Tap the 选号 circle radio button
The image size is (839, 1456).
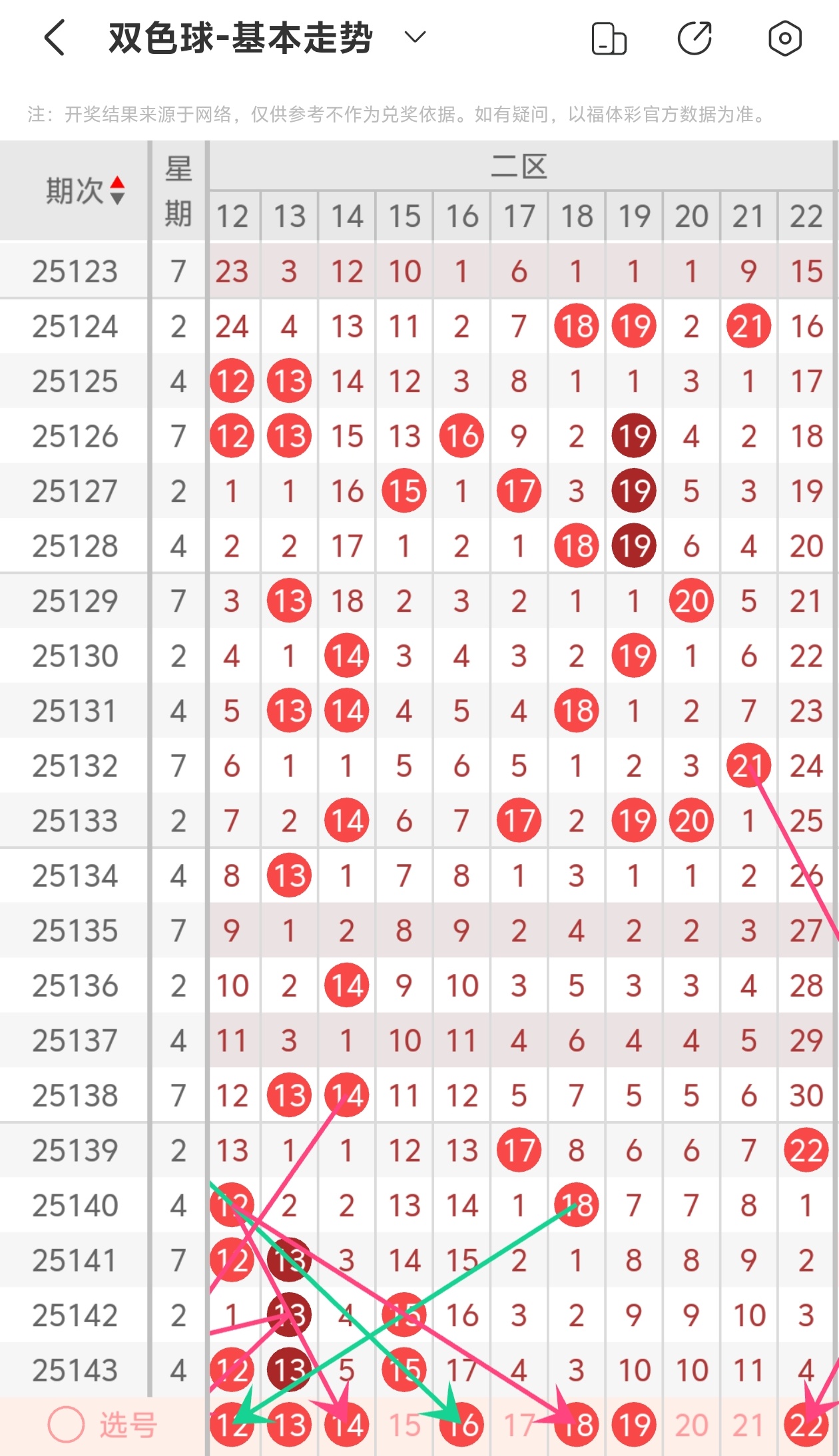(x=67, y=1425)
